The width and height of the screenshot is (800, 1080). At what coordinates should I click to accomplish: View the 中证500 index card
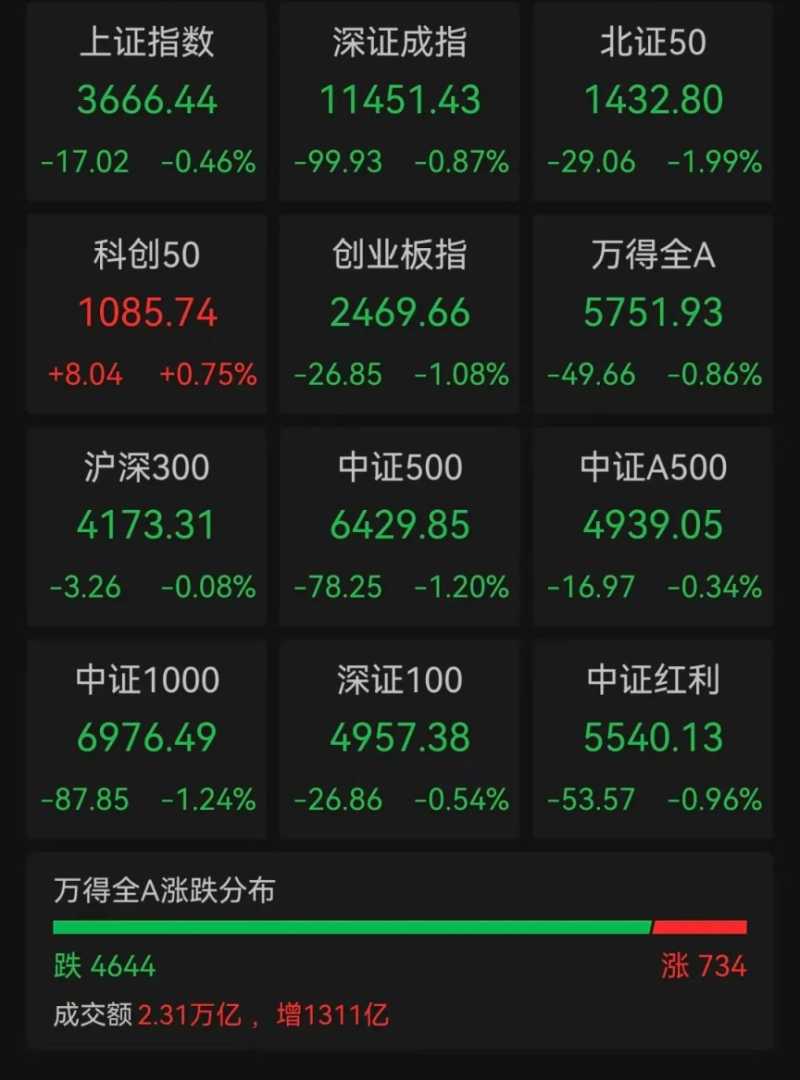(400, 527)
